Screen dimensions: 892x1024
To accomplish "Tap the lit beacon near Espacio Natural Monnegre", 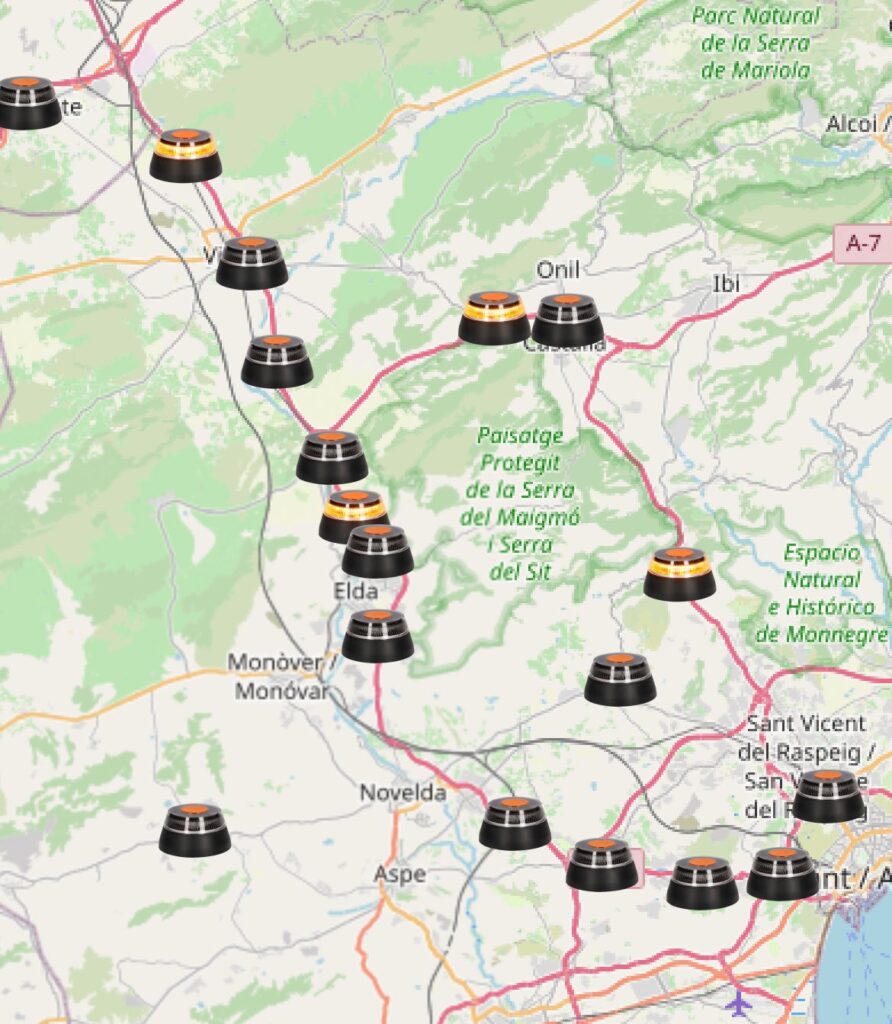I will point(679,574).
